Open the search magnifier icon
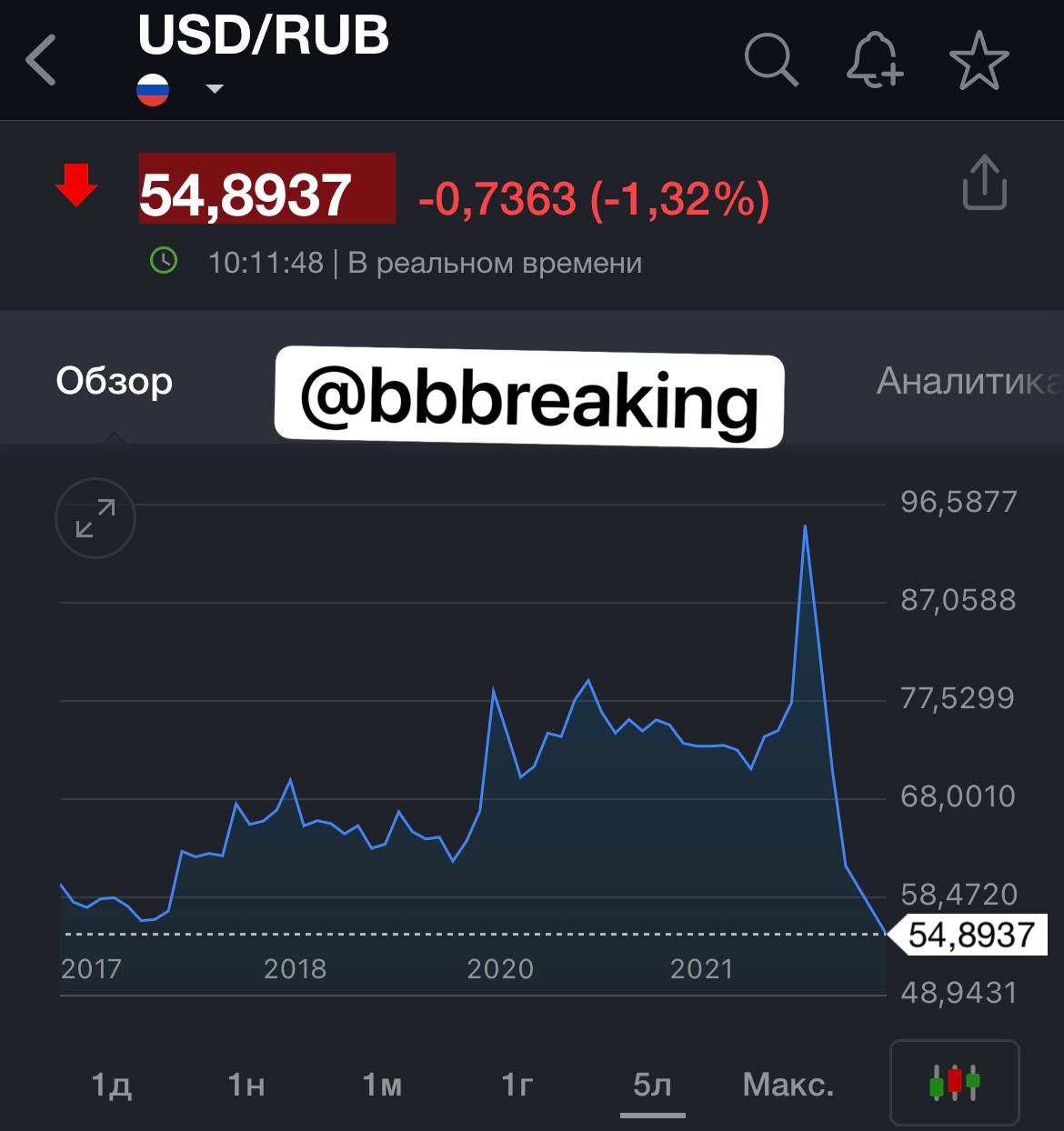This screenshot has width=1064, height=1131. pyautogui.click(x=771, y=60)
